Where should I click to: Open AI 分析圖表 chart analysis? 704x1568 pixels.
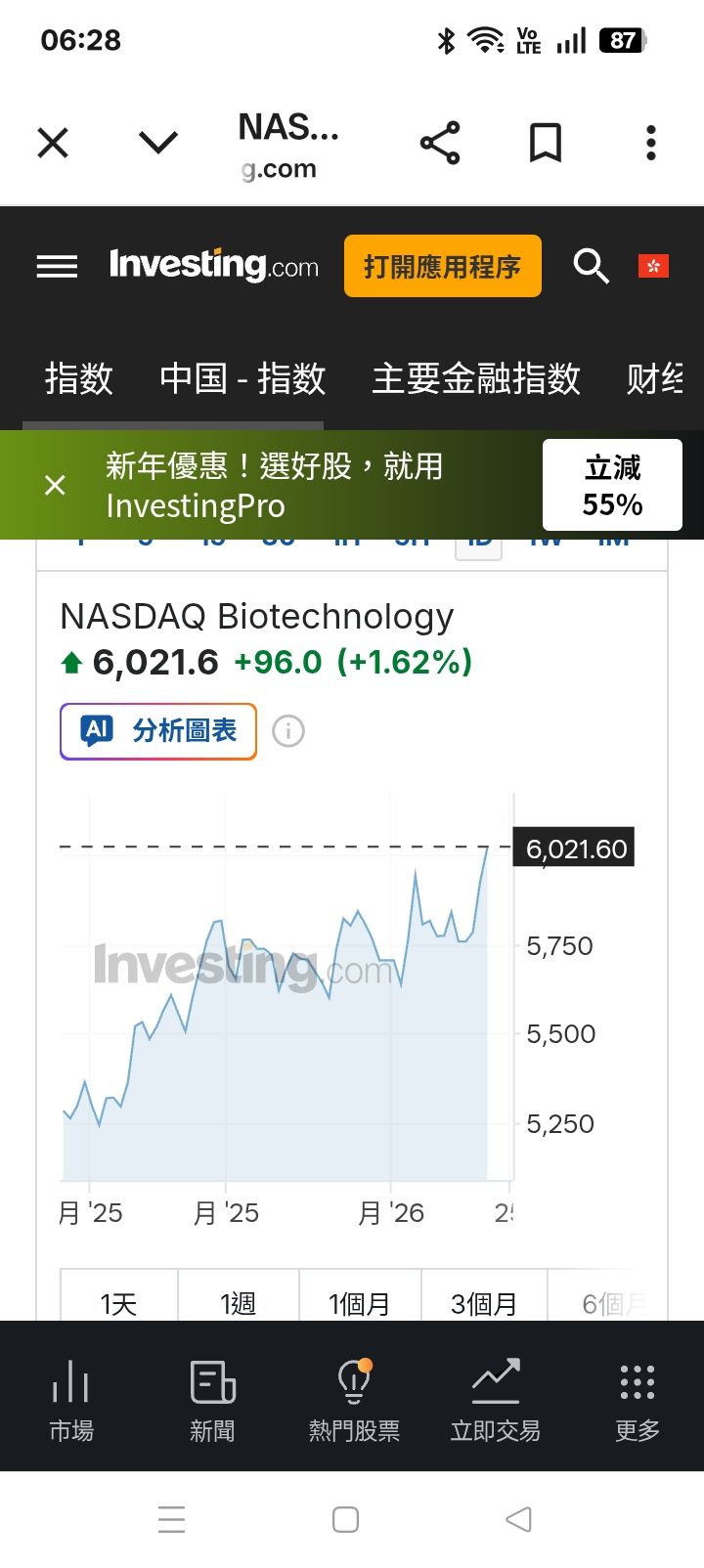pyautogui.click(x=158, y=731)
